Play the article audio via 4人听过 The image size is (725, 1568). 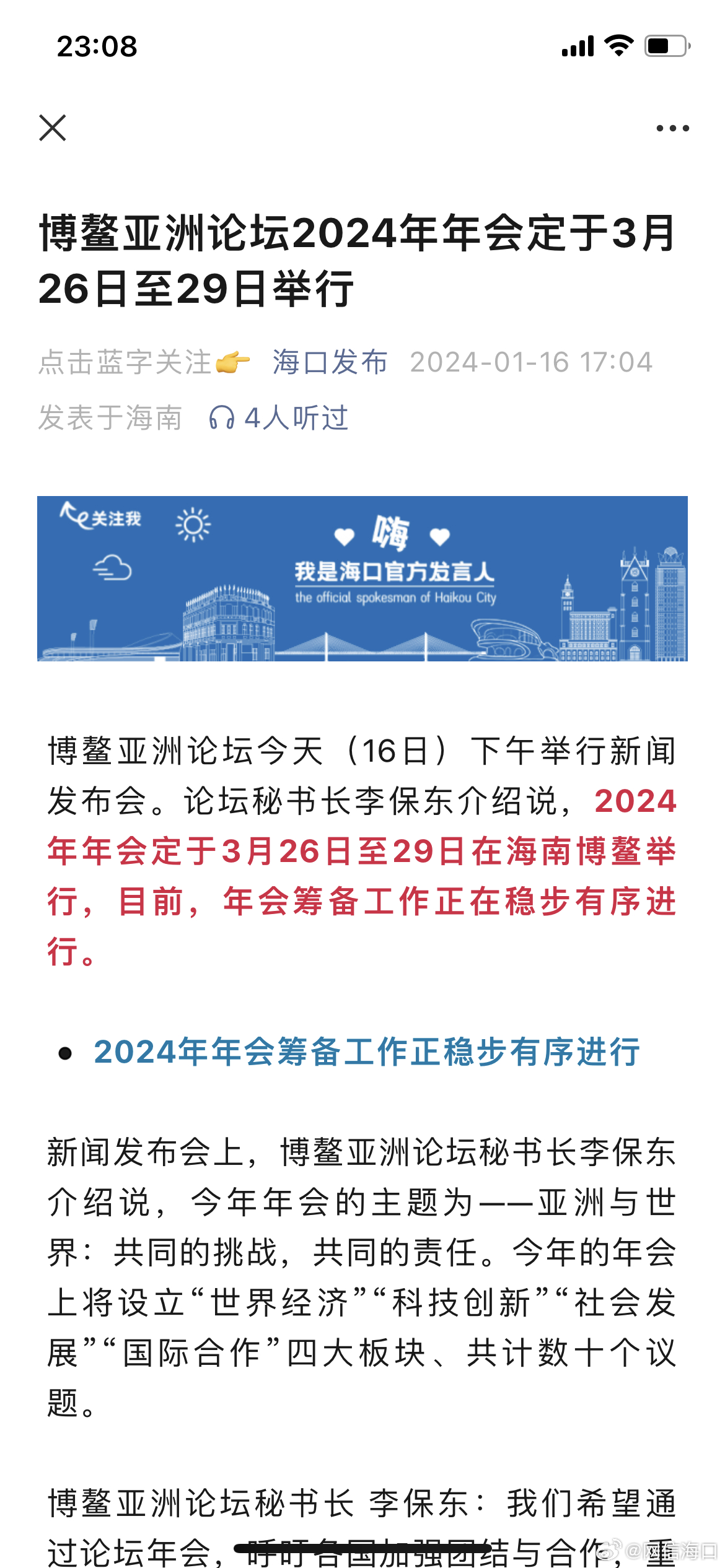coord(279,418)
